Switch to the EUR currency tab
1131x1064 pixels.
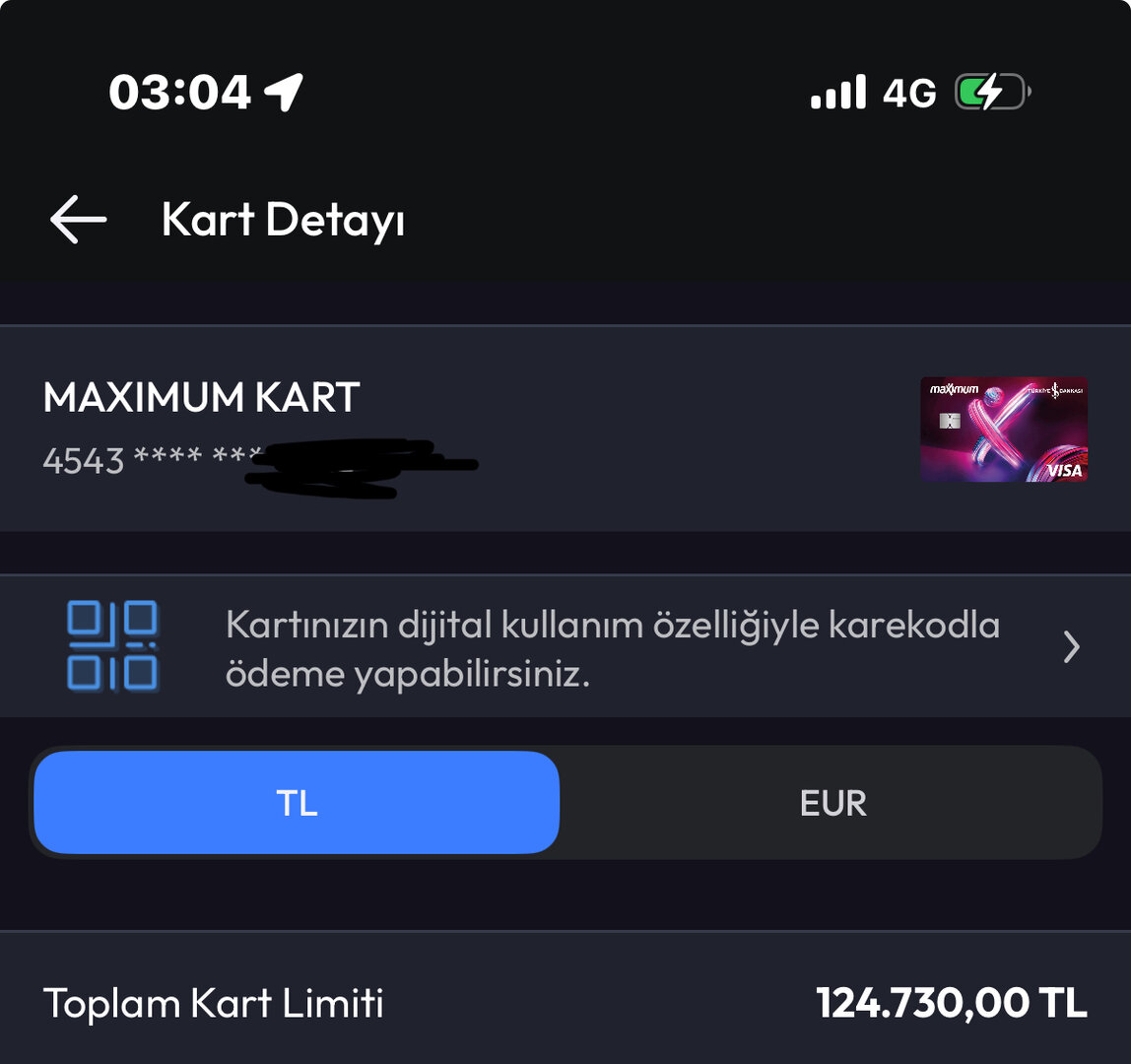pyautogui.click(x=832, y=803)
